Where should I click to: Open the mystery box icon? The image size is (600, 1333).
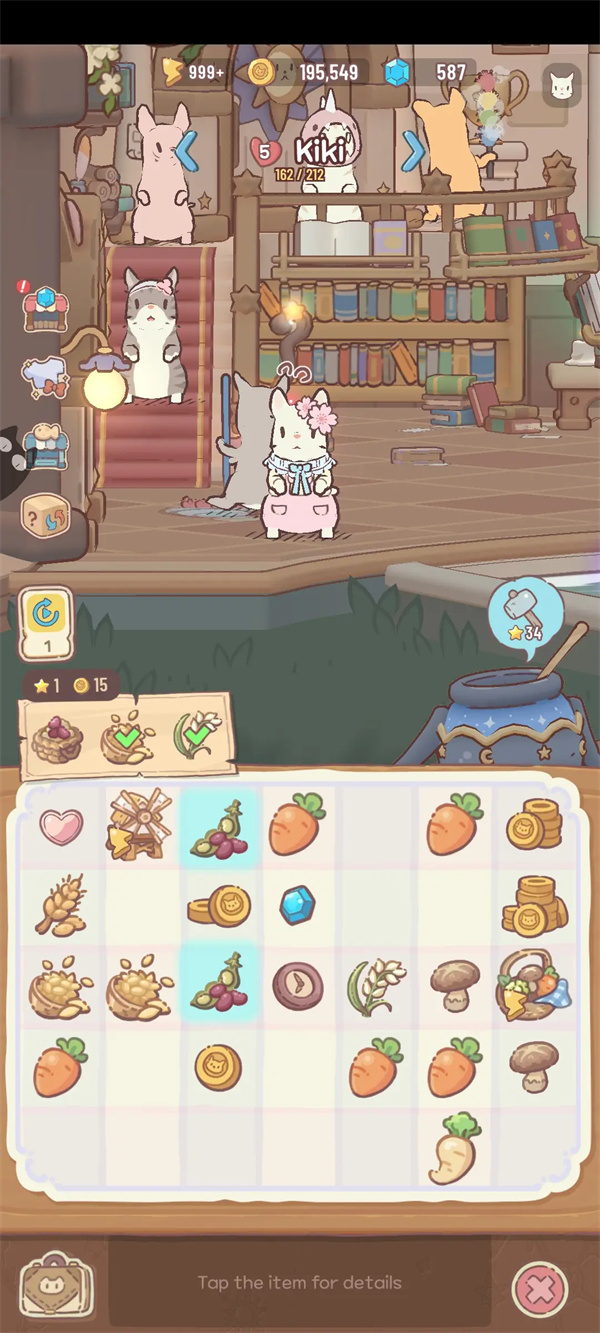(45, 515)
